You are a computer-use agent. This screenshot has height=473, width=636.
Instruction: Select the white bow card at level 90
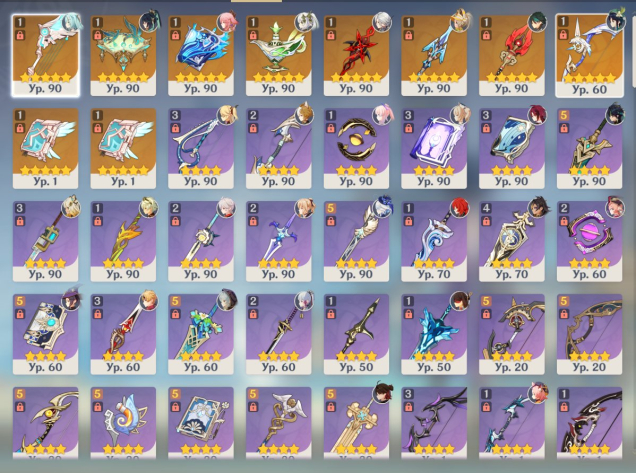(x=45, y=55)
